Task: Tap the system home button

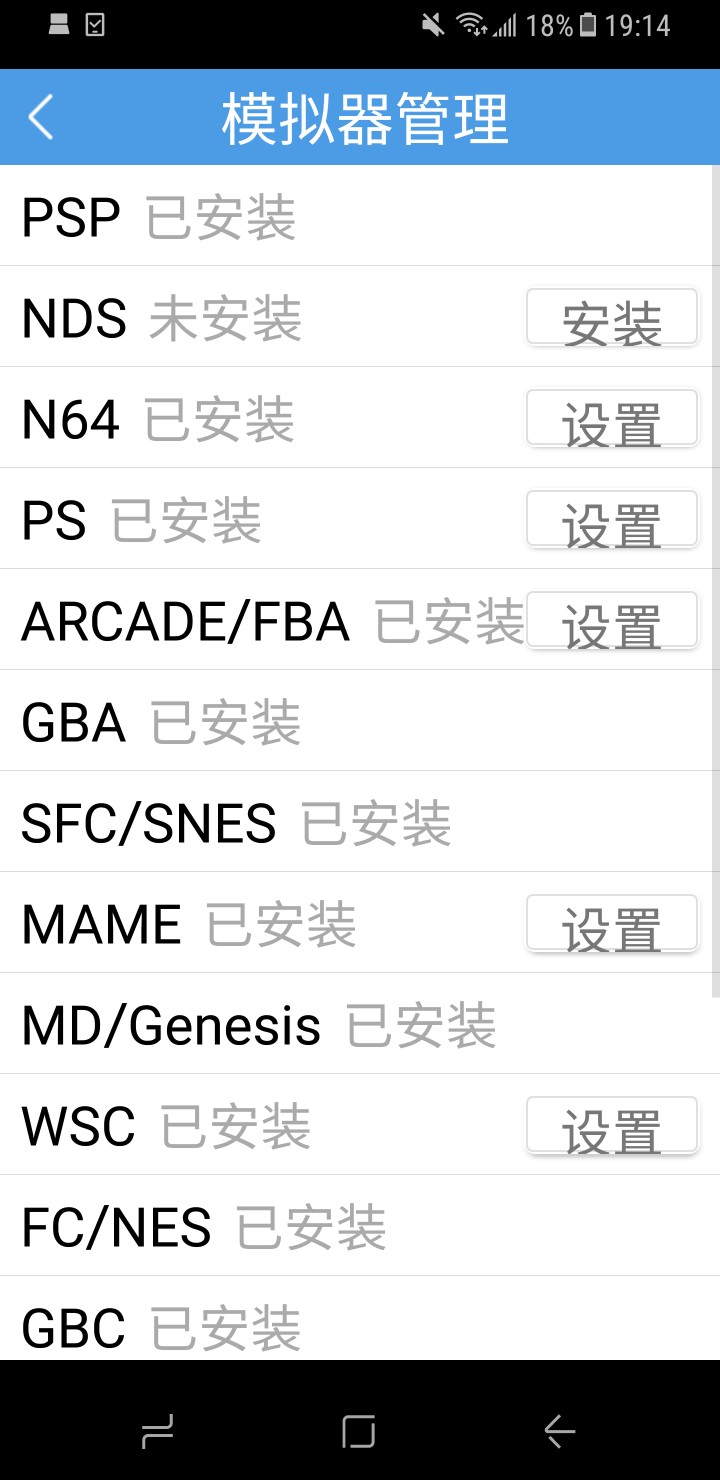Action: coord(359,1433)
